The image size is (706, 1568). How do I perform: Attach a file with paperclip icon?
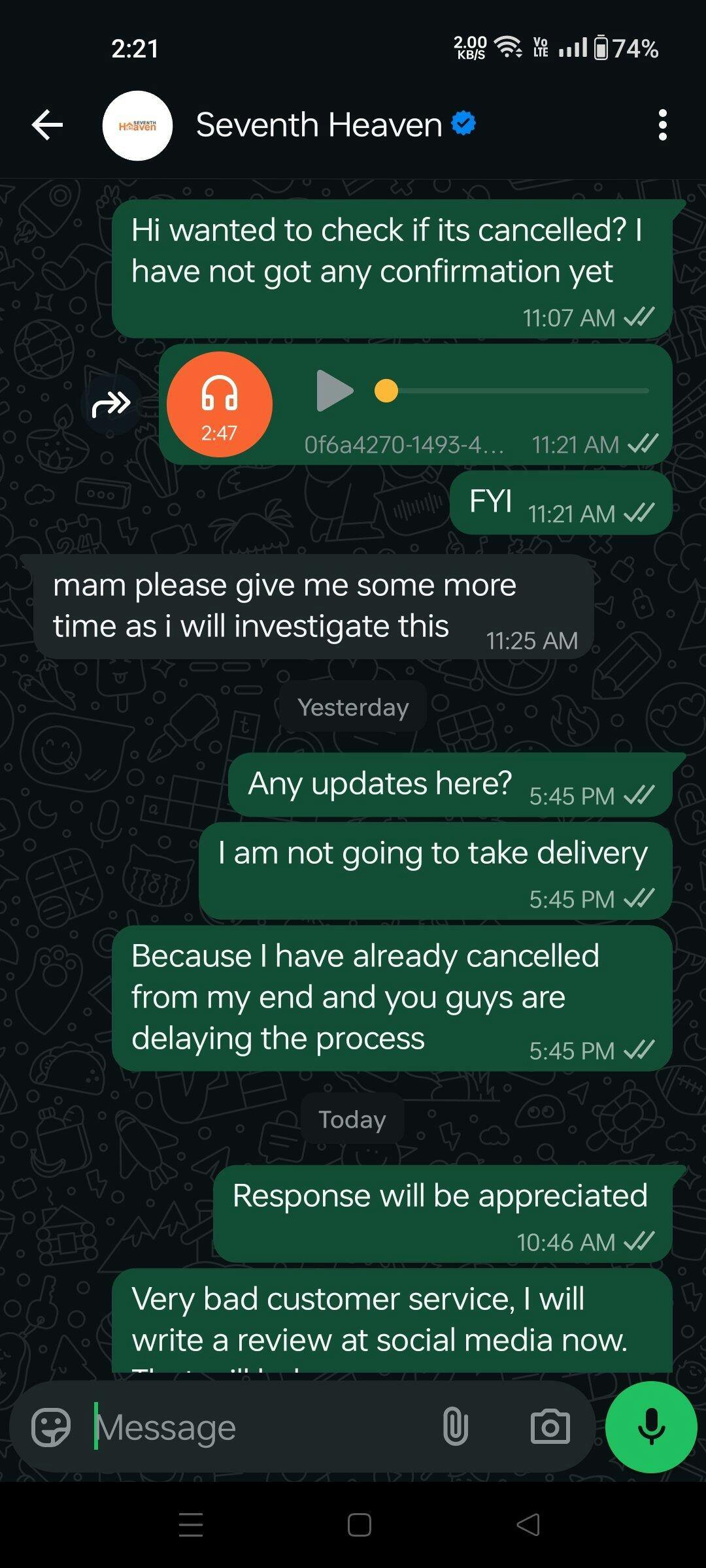point(455,1427)
